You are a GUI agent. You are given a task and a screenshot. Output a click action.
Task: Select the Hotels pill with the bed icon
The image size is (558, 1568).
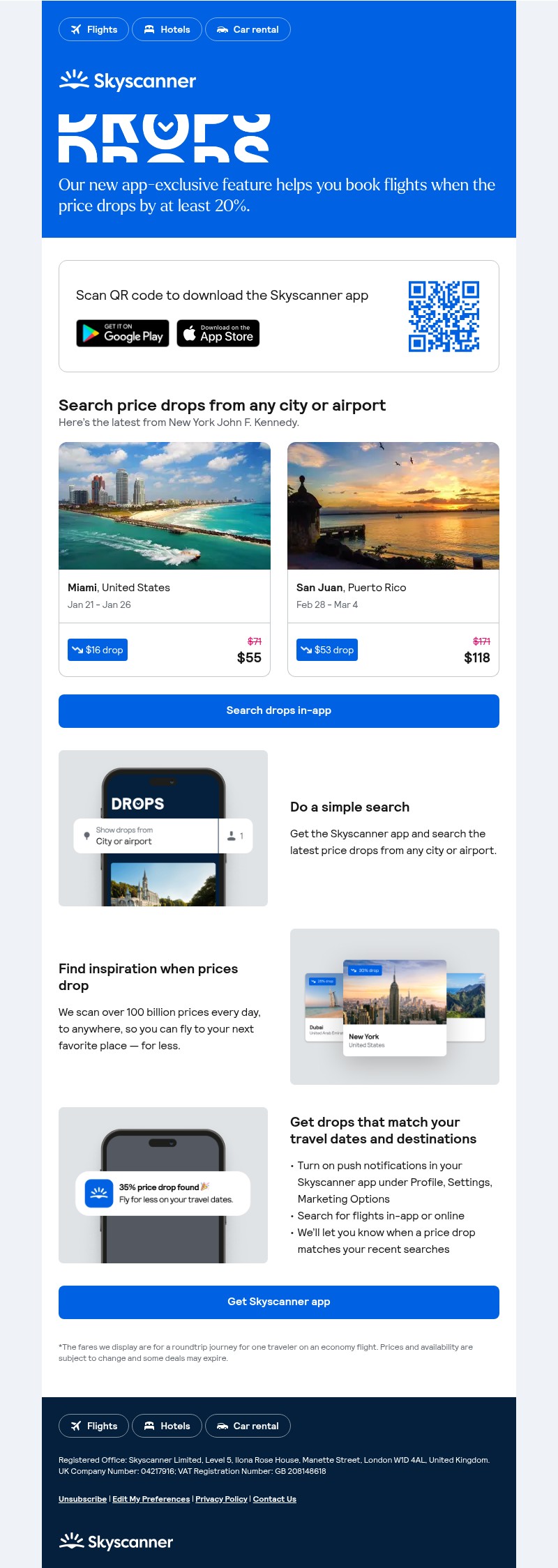tap(167, 29)
